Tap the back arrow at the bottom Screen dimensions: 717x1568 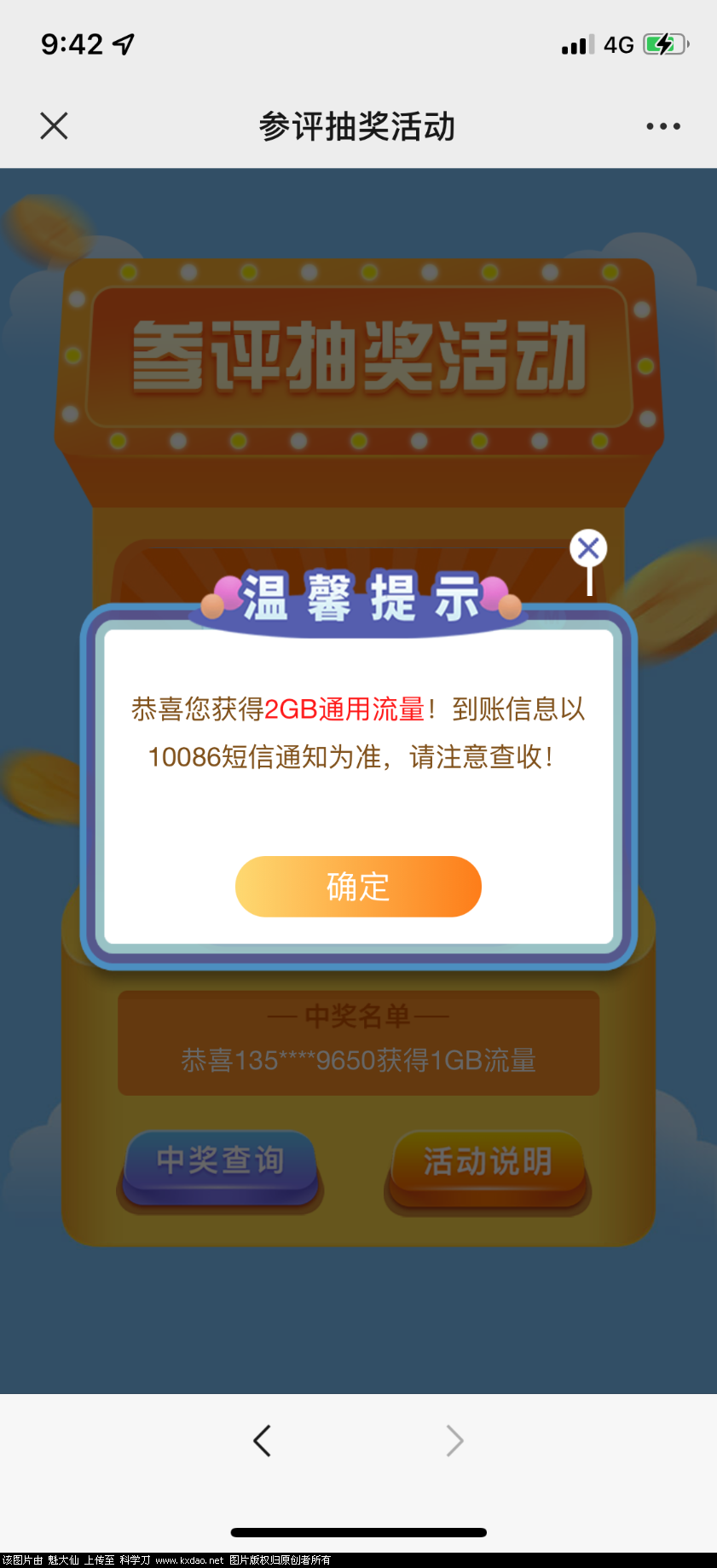(263, 1441)
